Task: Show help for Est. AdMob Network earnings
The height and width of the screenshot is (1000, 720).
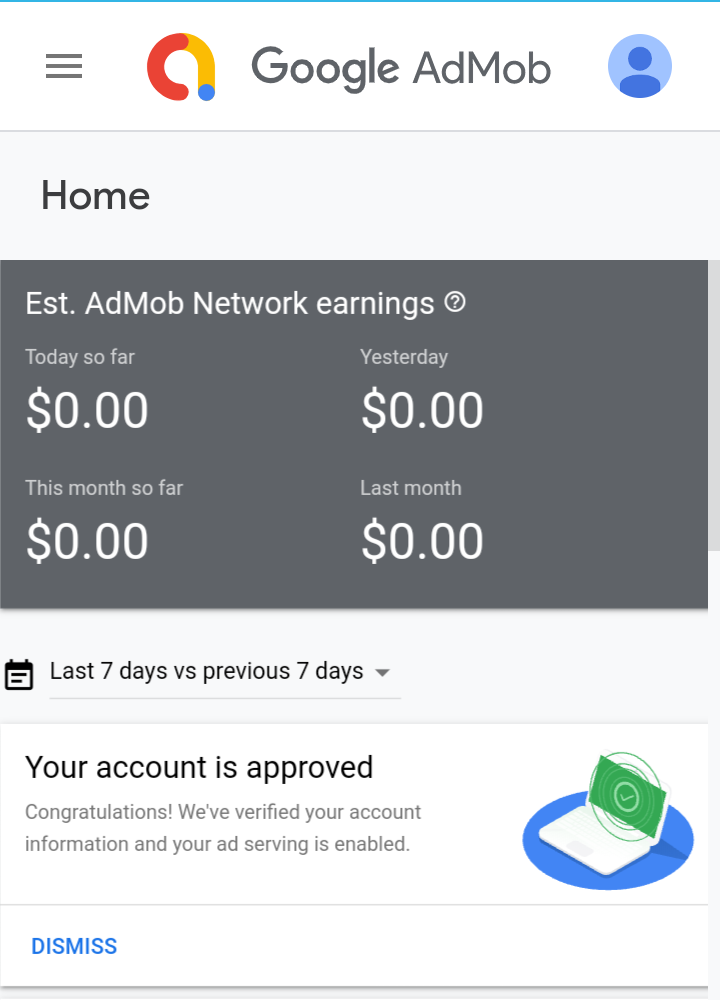Action: (x=455, y=302)
